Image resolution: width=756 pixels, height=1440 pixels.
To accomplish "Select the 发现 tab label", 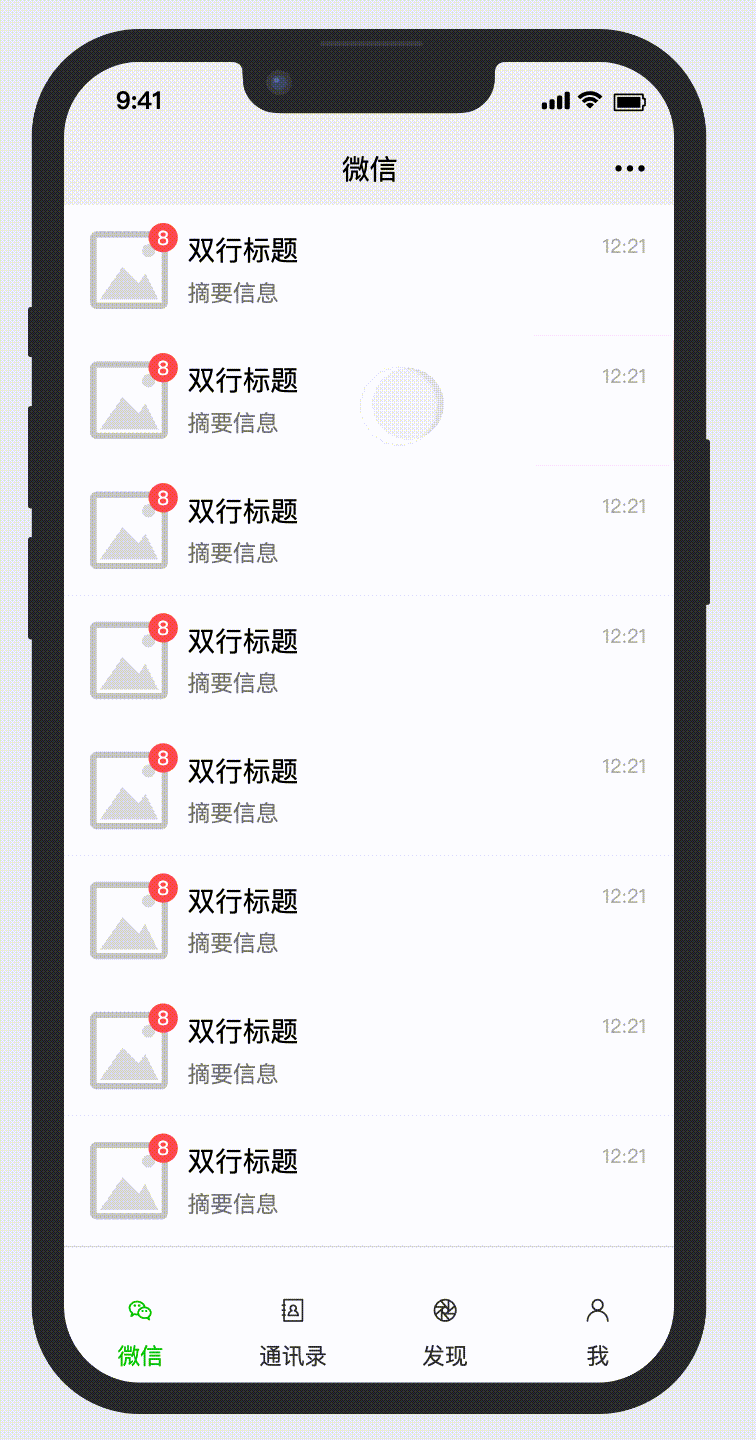I will [446, 1355].
